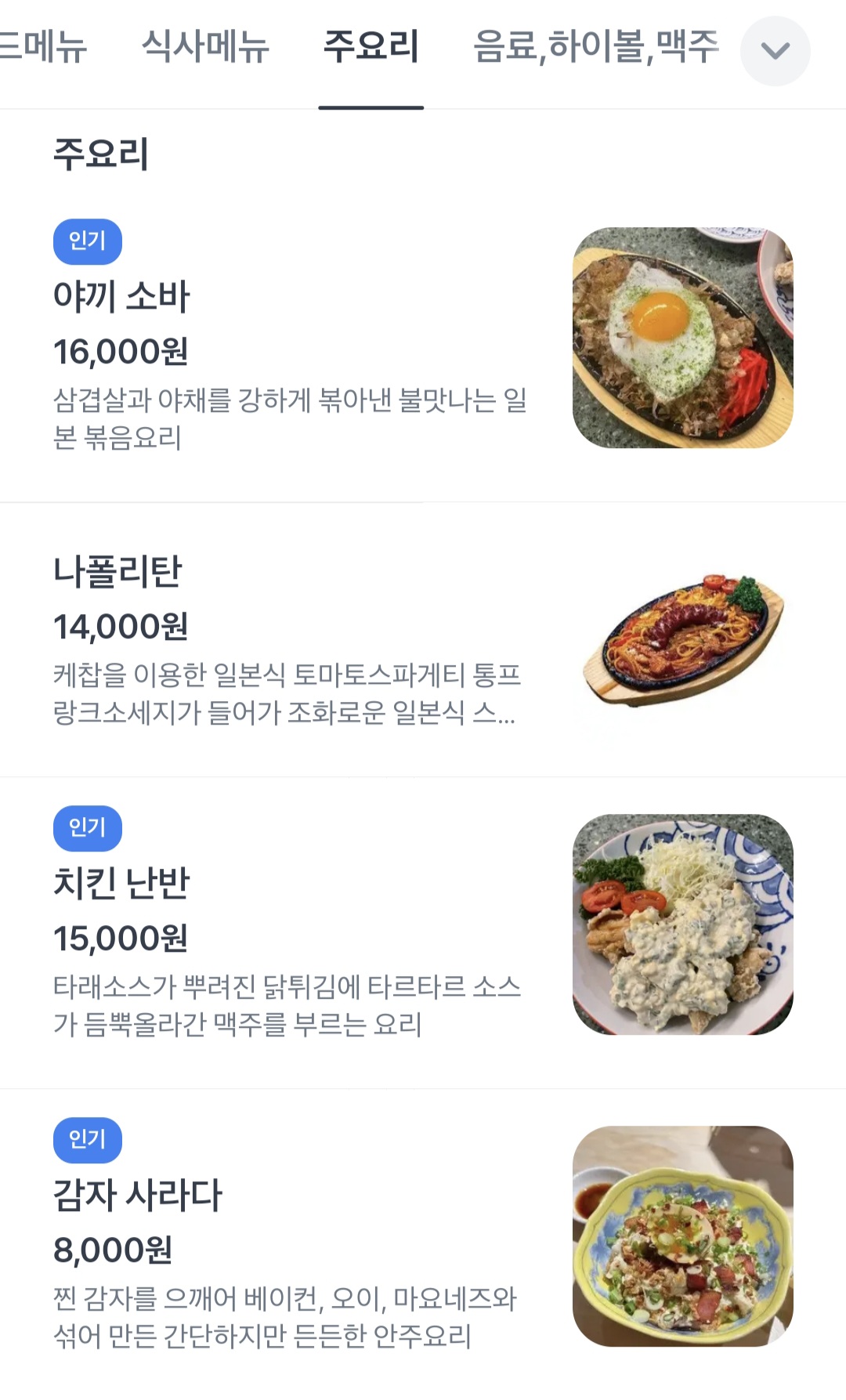Expand the menu category dropdown arrow
Image resolution: width=846 pixels, height=1400 pixels.
click(x=775, y=52)
